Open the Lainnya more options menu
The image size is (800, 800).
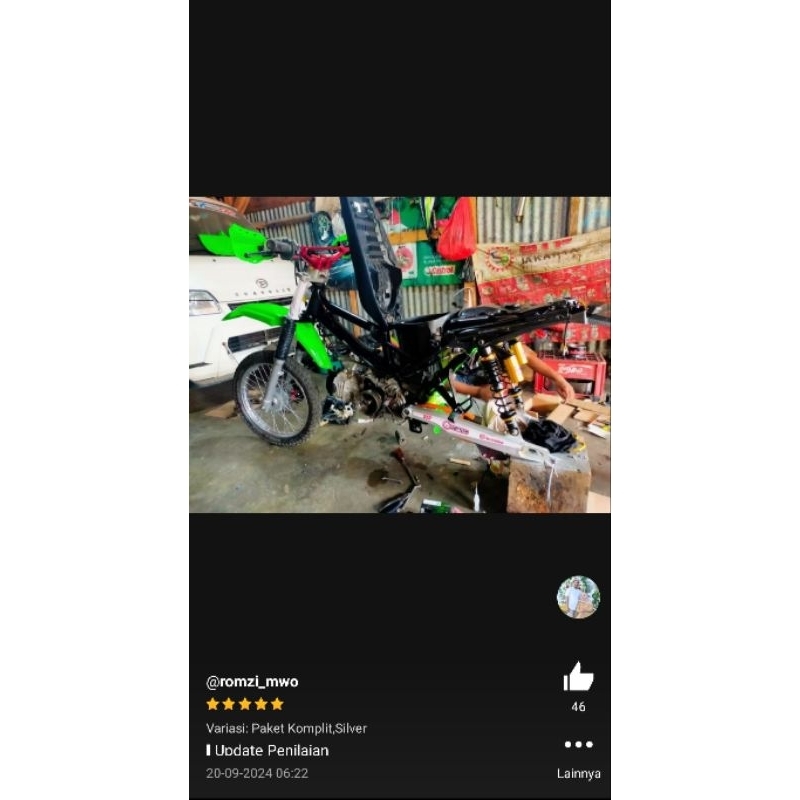coord(578,745)
